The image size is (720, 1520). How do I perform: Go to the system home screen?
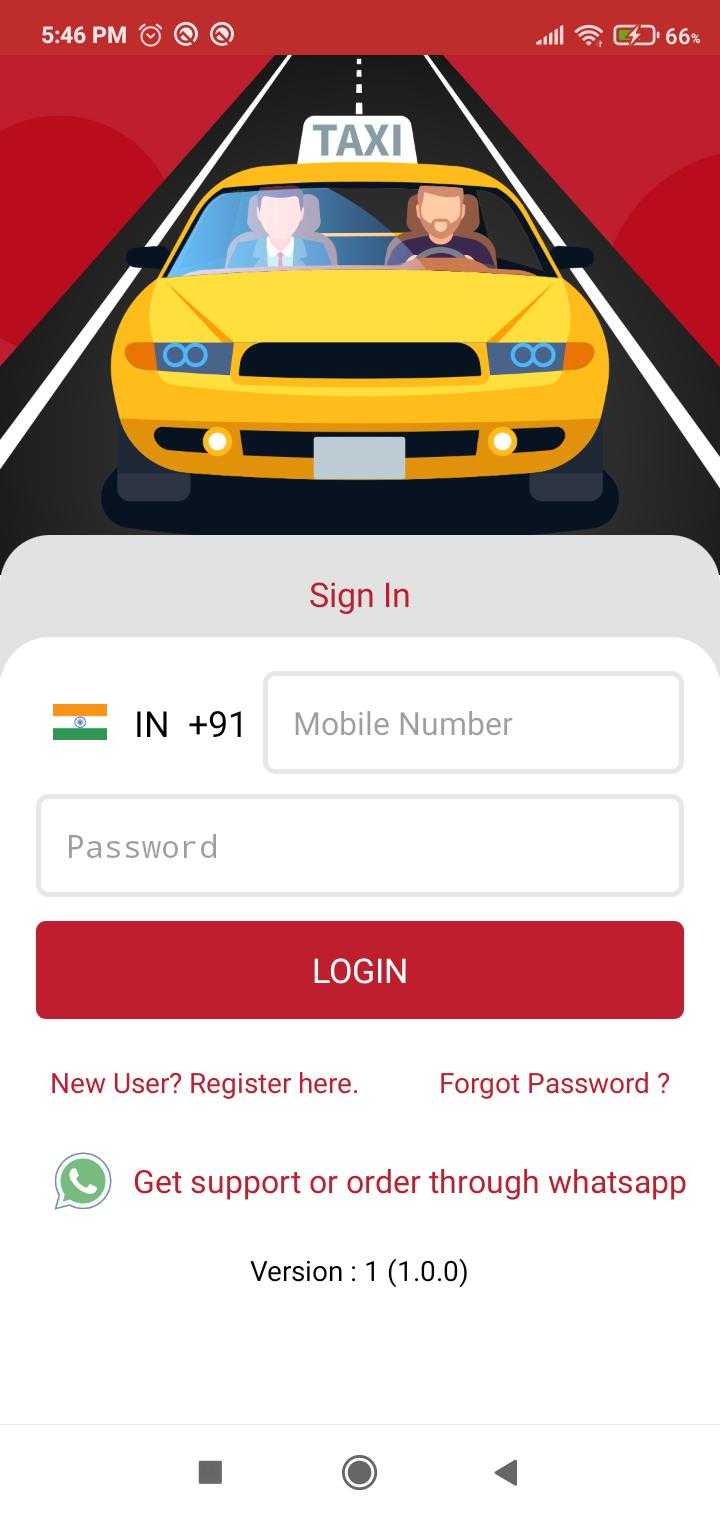(x=359, y=1472)
